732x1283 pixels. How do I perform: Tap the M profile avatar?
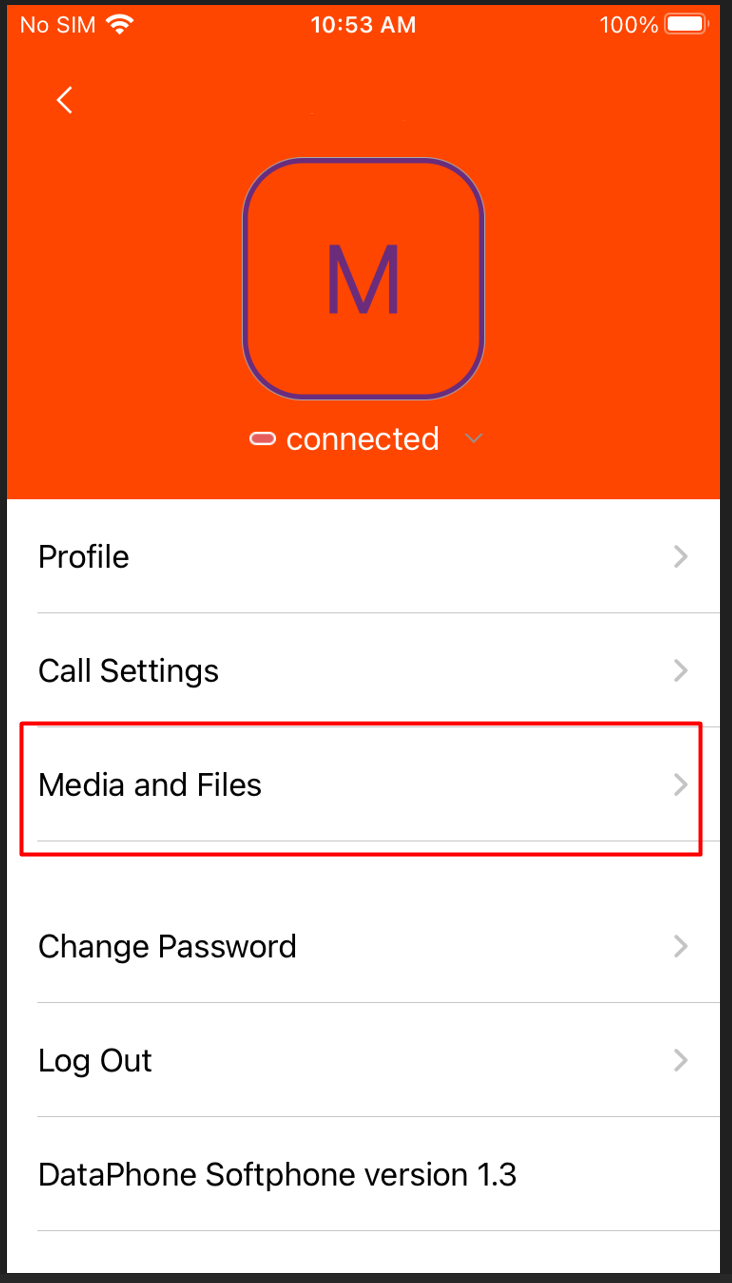[364, 279]
